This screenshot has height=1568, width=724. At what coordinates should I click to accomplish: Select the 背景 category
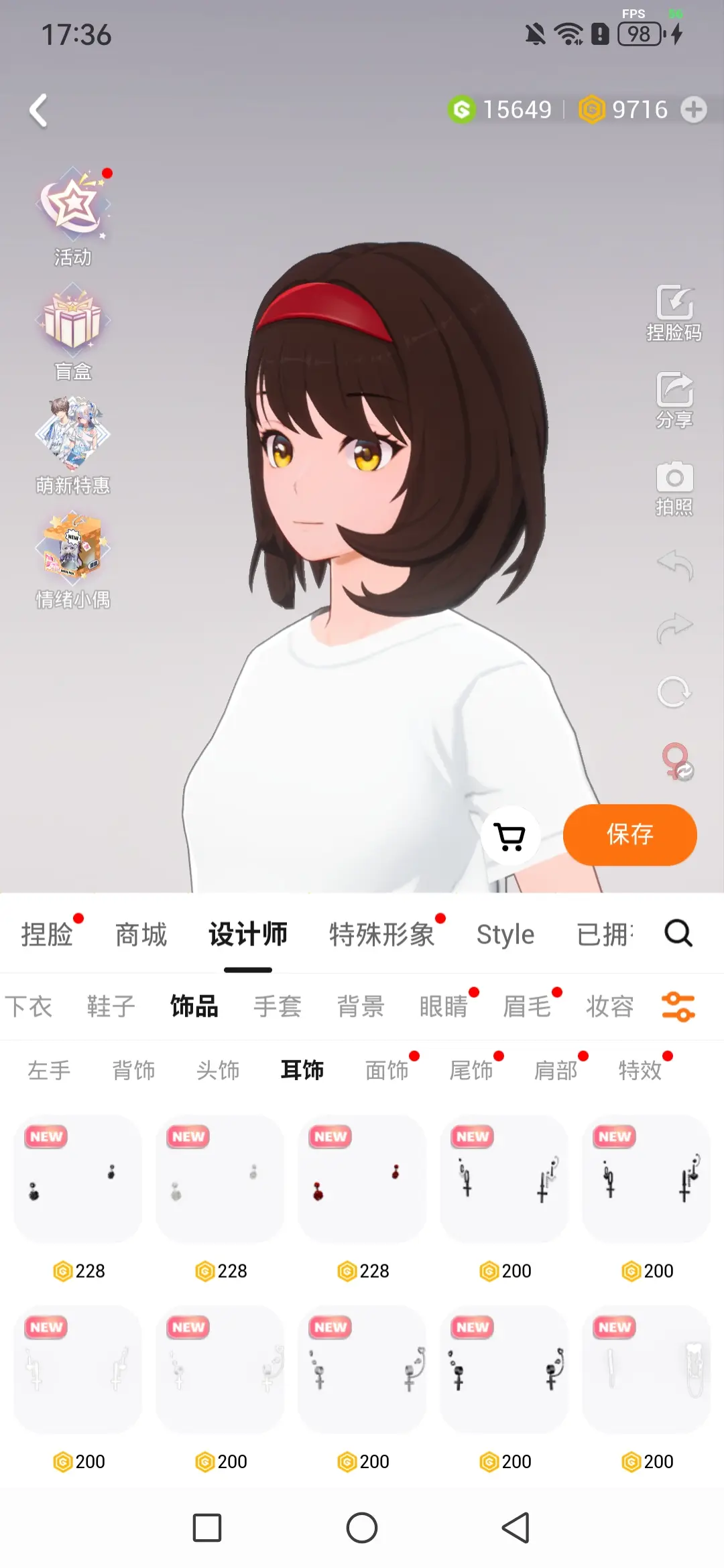click(361, 1006)
